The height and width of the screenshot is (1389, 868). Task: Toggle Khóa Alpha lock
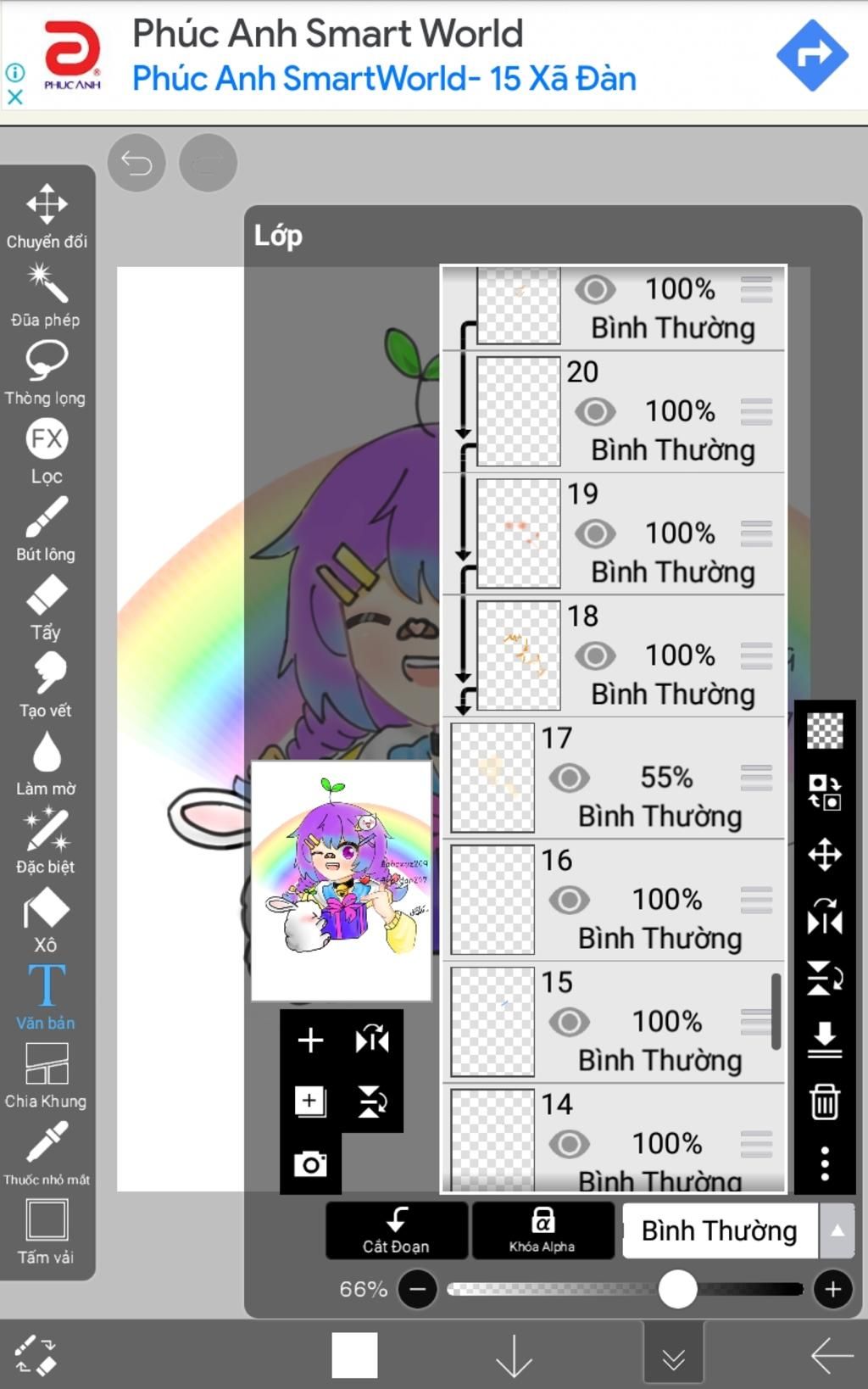coord(542,1230)
